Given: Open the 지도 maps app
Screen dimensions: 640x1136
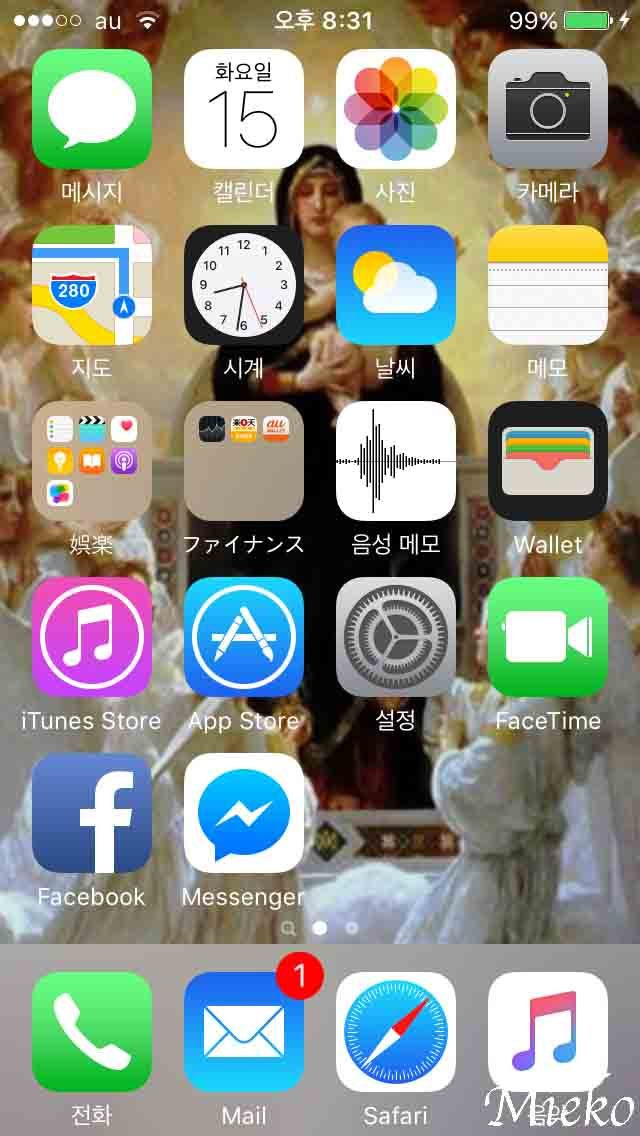Looking at the screenshot, I should 92,285.
